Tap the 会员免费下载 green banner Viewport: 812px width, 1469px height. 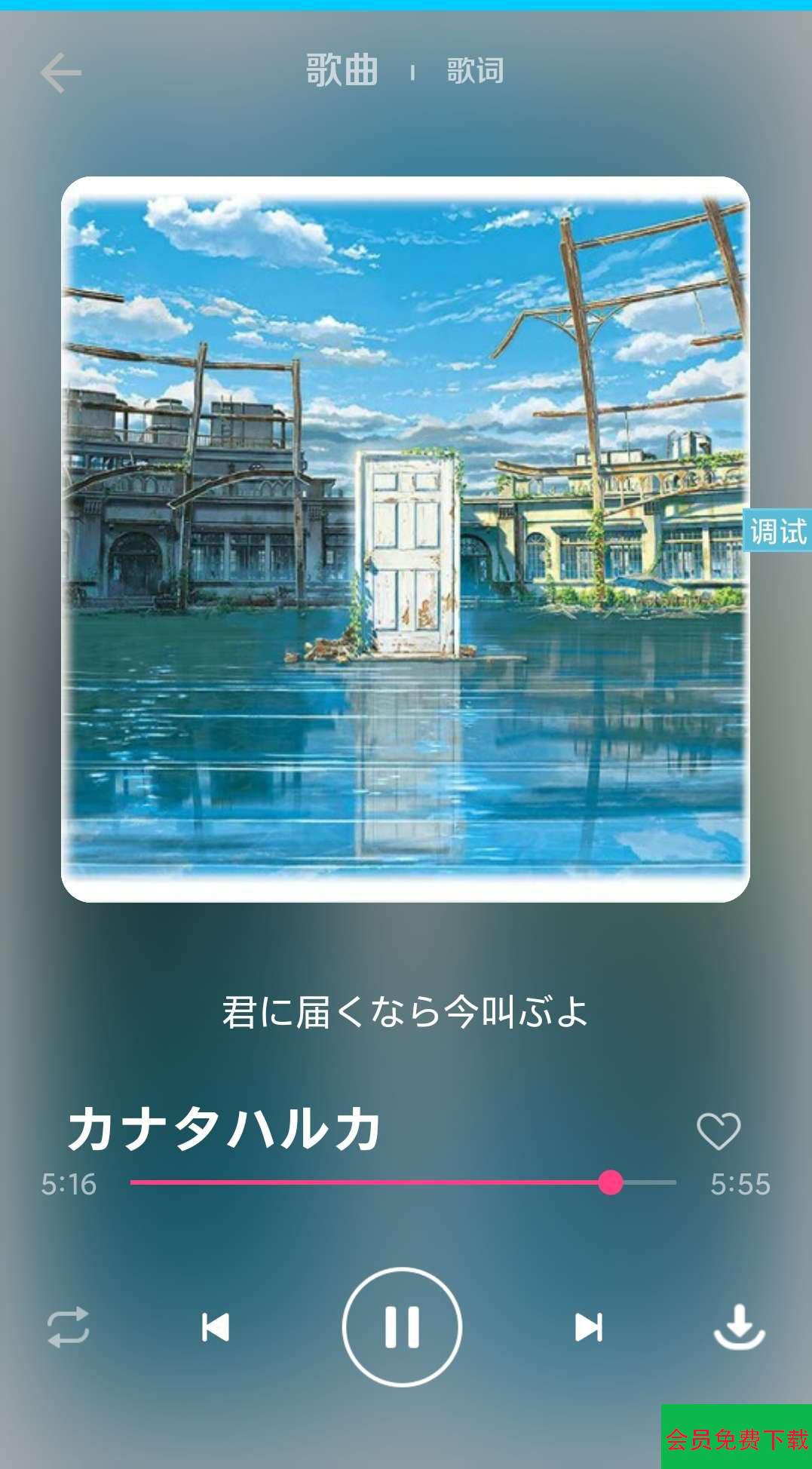click(x=737, y=1439)
